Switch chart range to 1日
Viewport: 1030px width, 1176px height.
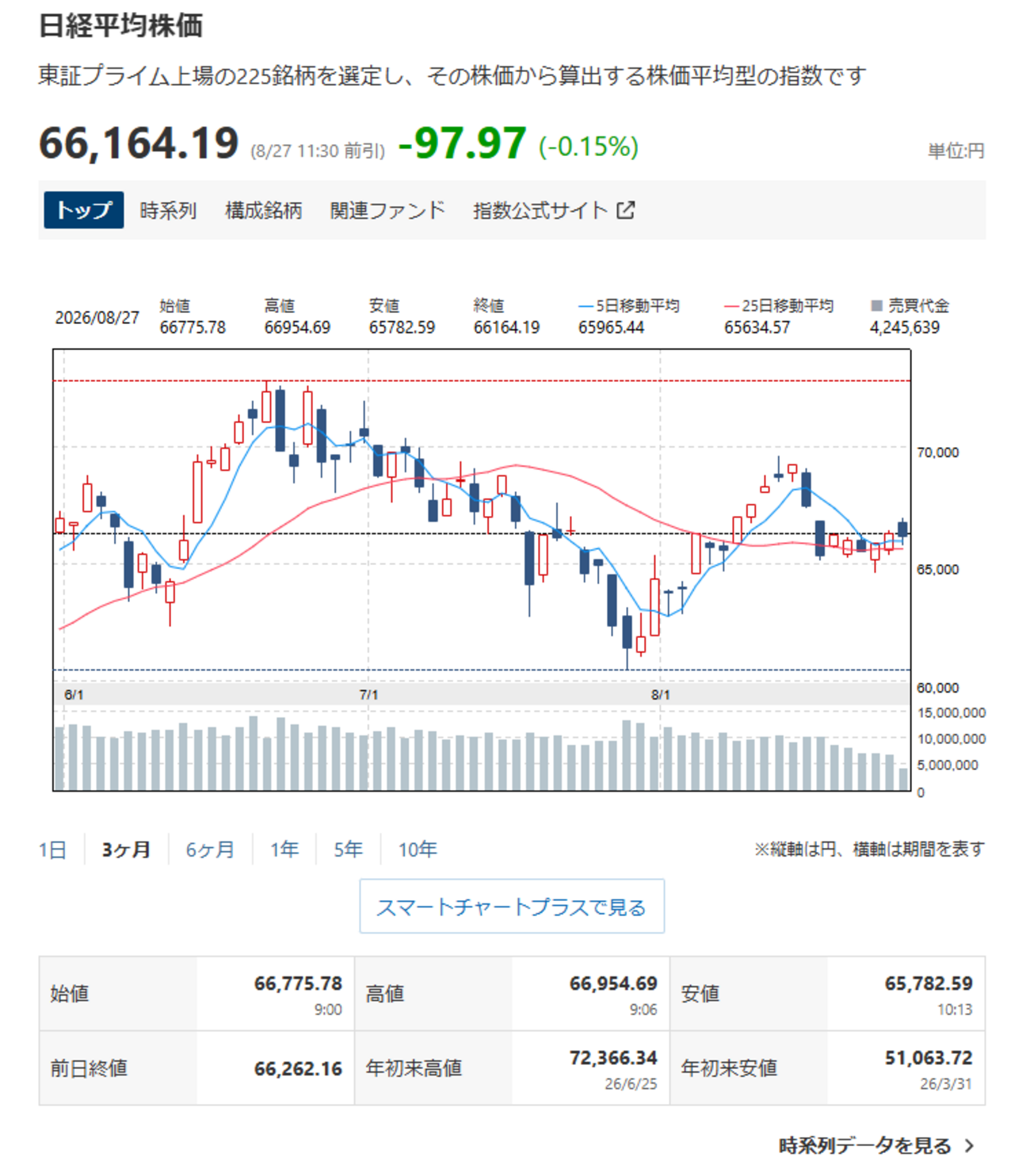(x=52, y=850)
